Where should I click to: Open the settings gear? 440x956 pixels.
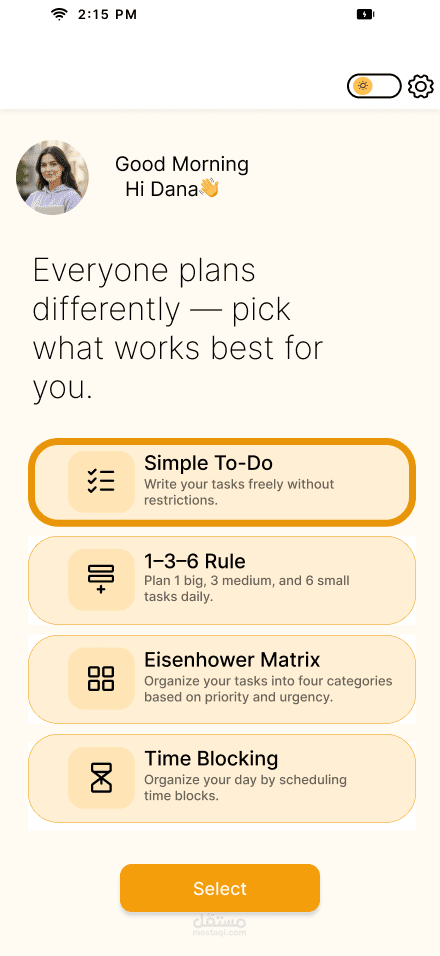[420, 86]
